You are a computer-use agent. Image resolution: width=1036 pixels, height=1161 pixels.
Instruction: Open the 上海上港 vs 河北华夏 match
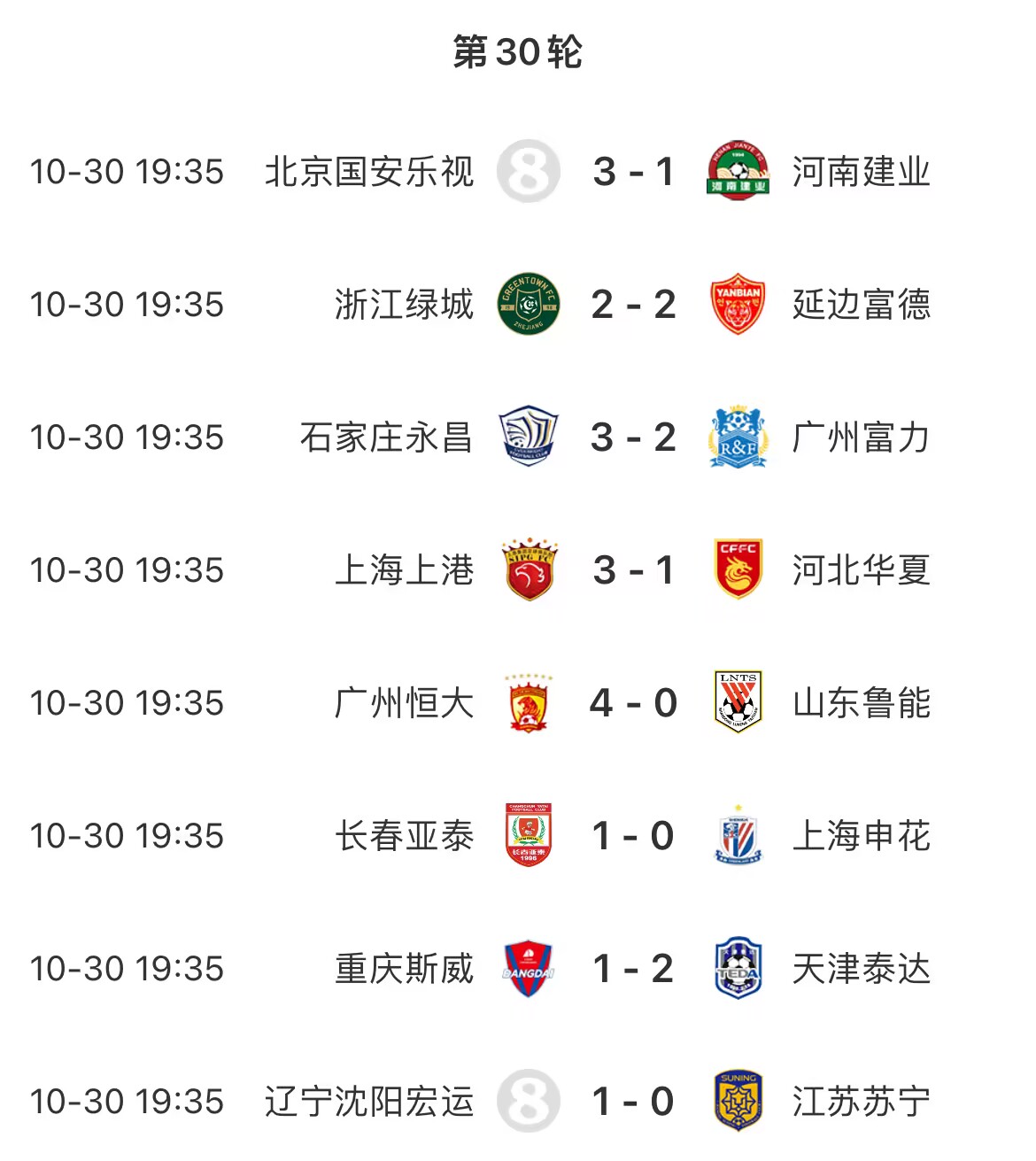coord(633,570)
